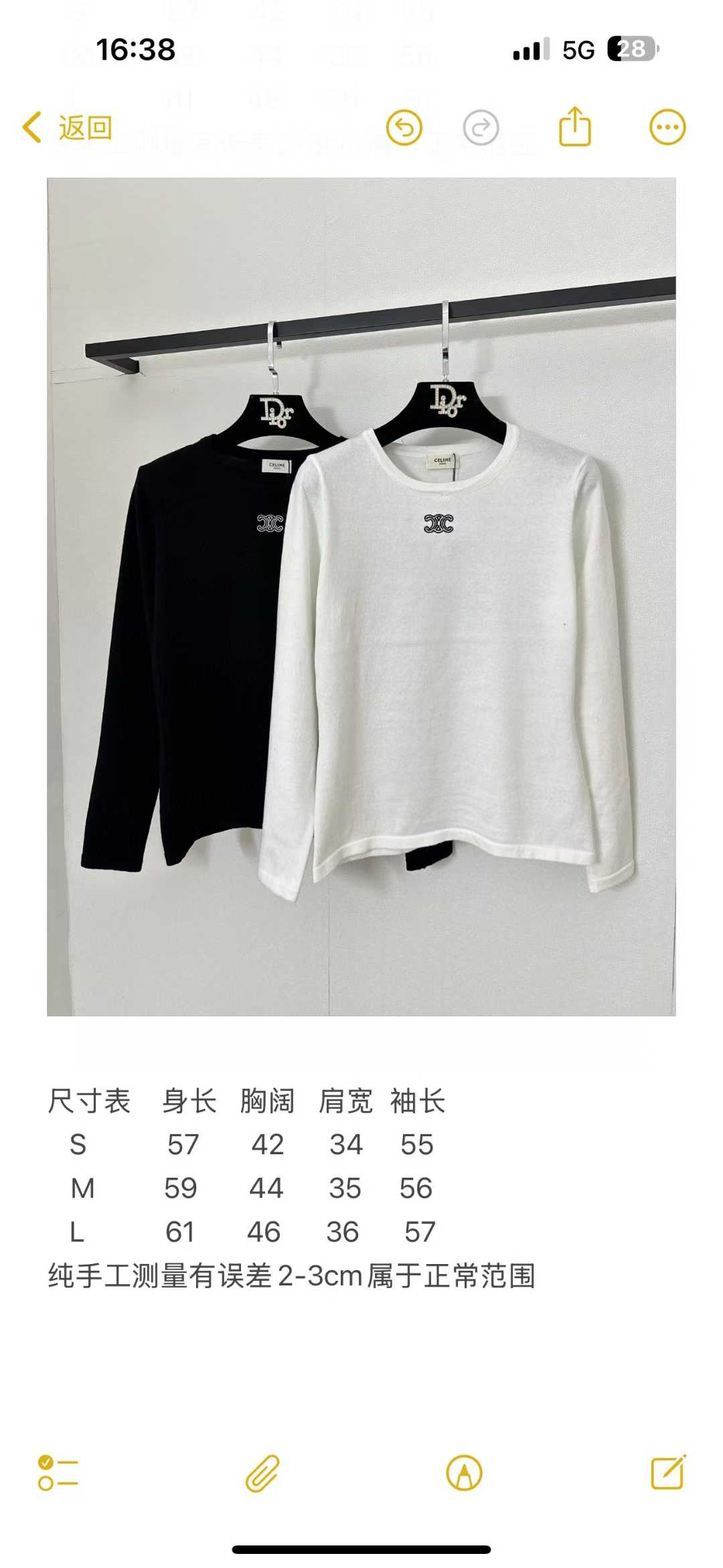
Task: Open the sweater photo in the note
Action: (361, 596)
